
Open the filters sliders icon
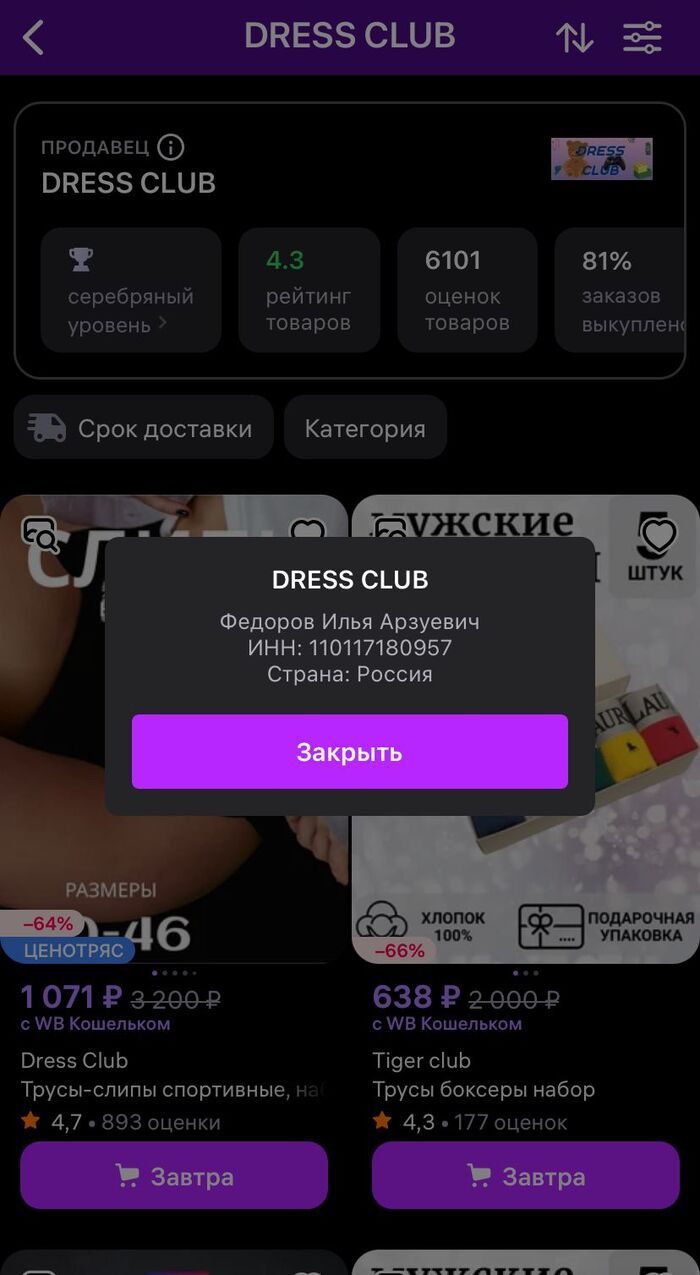[642, 38]
